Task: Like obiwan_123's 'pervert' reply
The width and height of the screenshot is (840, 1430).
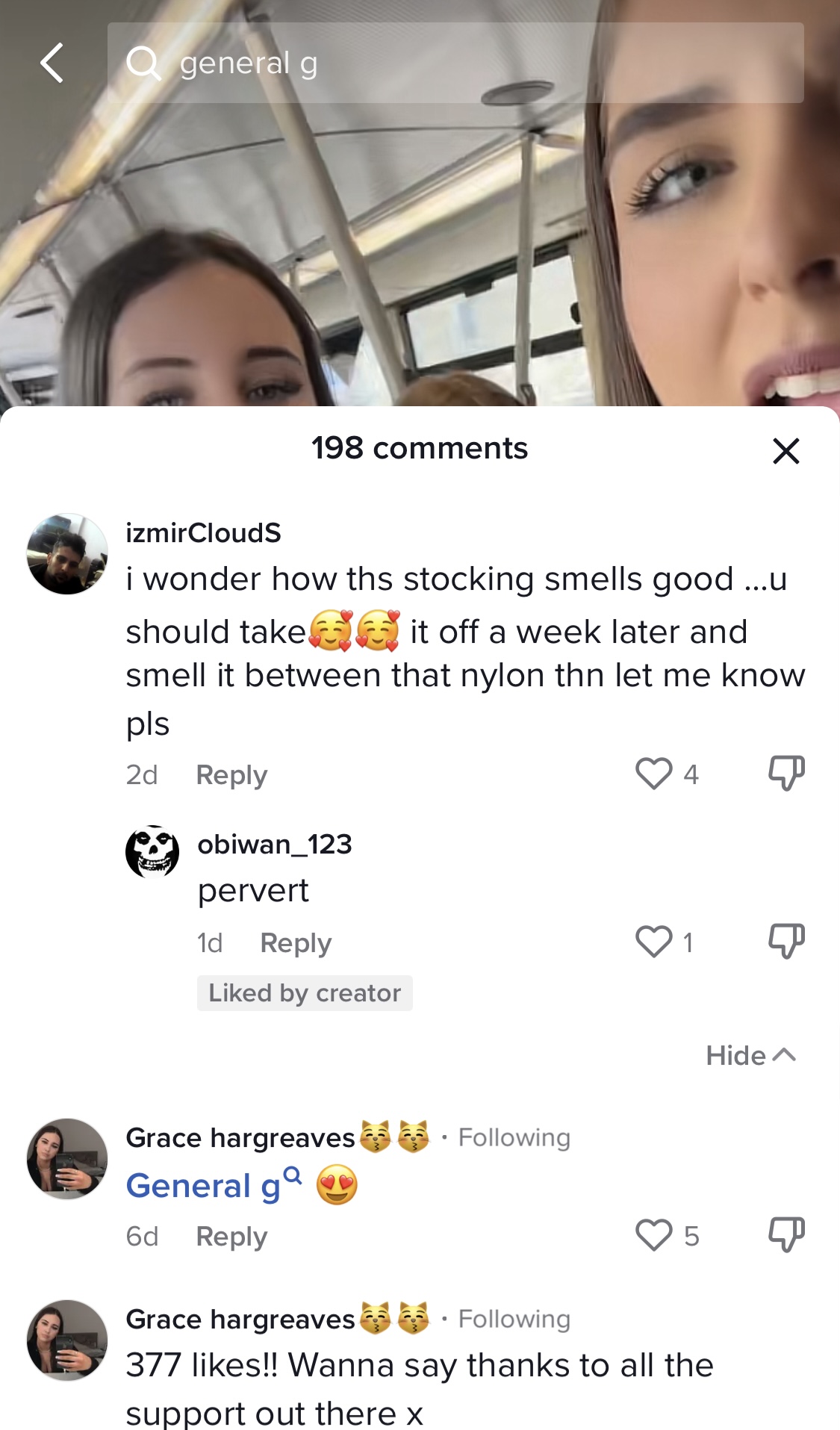Action: click(x=654, y=941)
